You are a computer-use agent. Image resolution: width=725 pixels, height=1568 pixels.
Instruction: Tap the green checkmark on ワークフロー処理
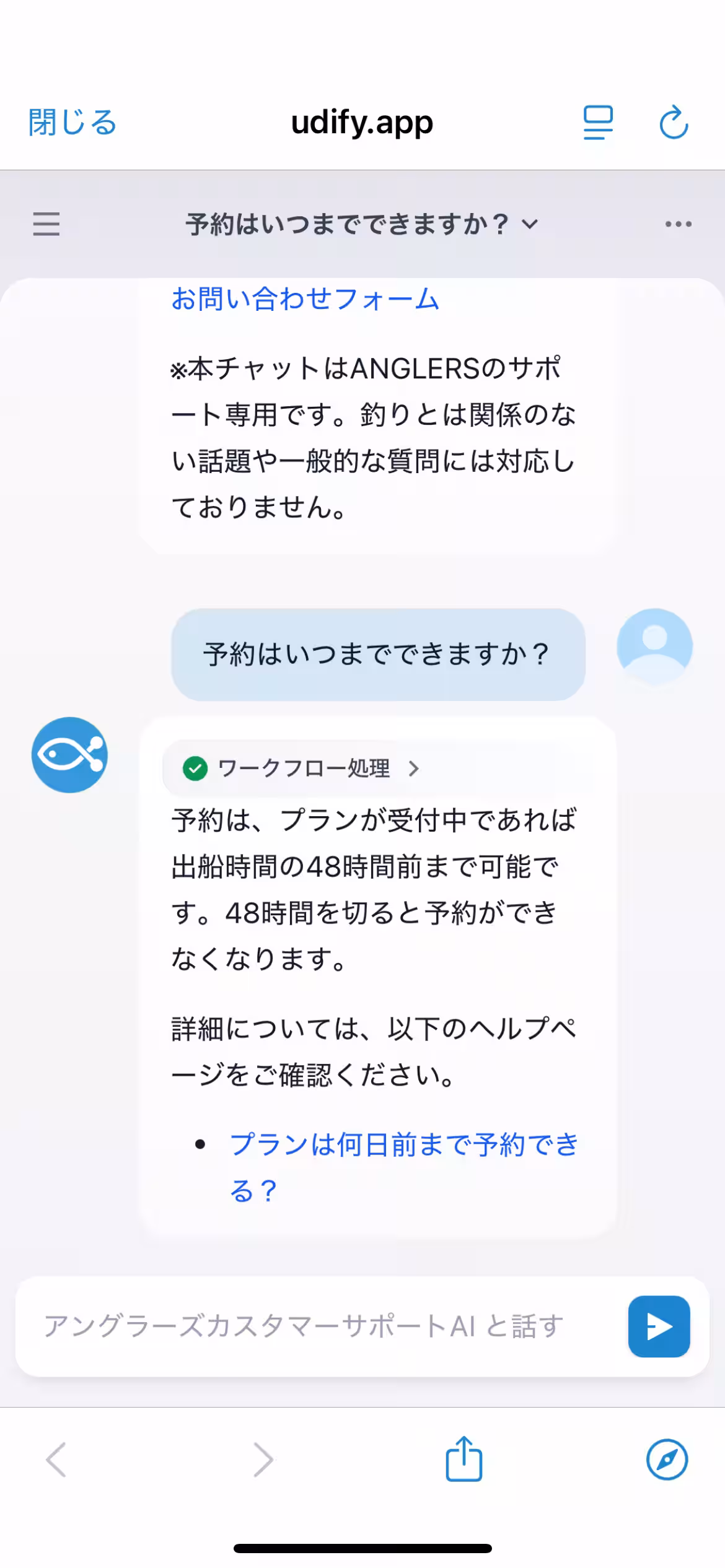coord(195,769)
